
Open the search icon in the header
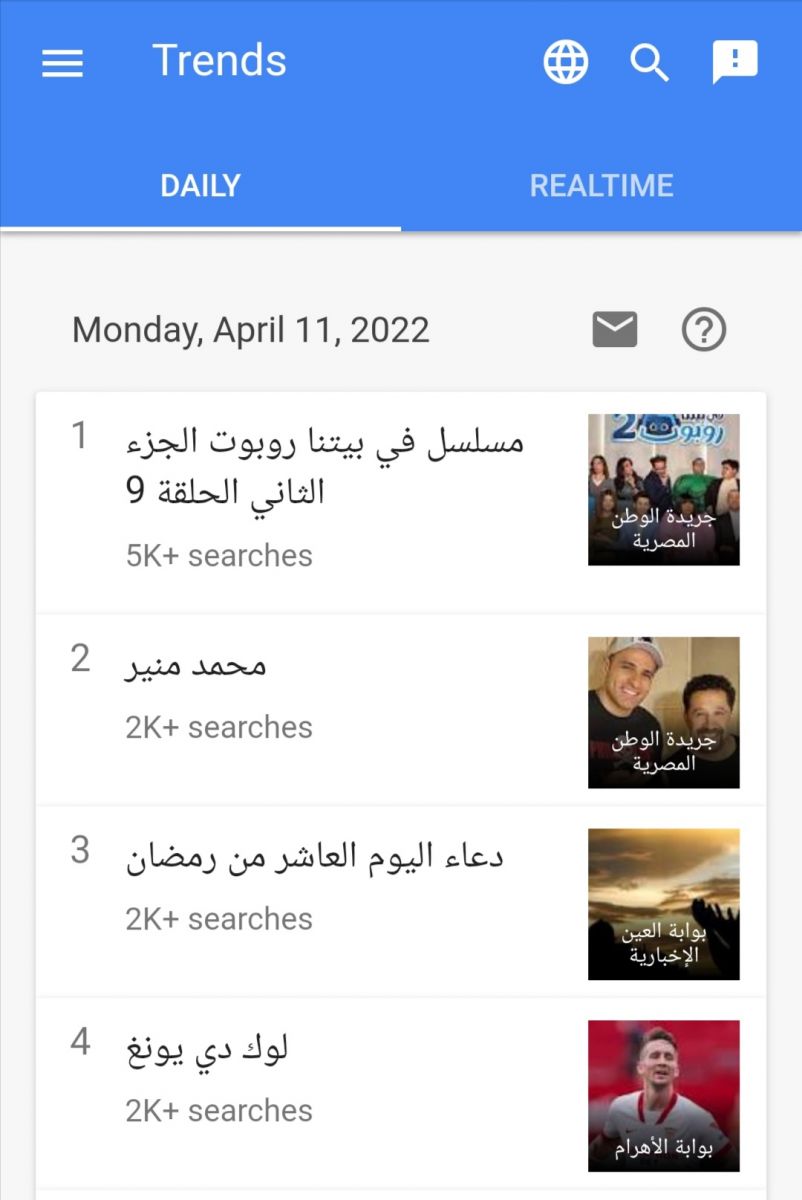(x=650, y=63)
